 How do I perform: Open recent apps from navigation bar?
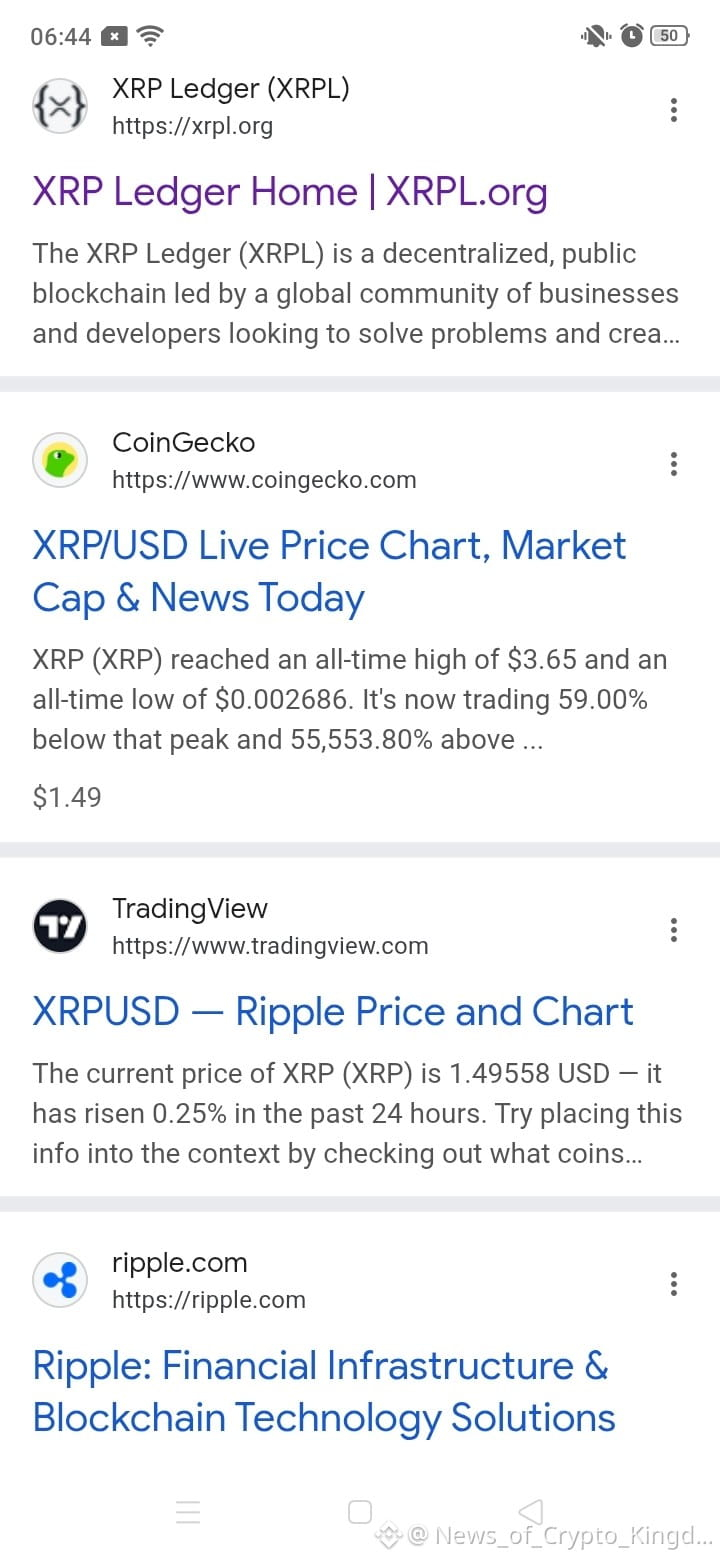point(188,1512)
